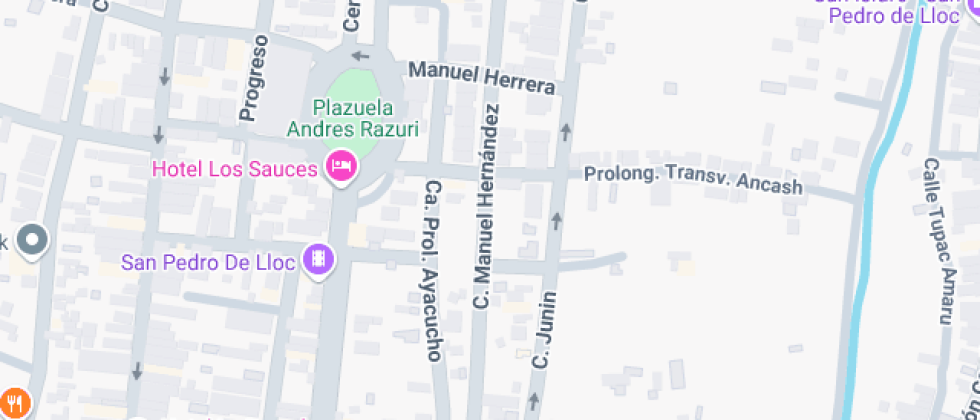
Task: Select the gray location pin
Action: point(34,240)
